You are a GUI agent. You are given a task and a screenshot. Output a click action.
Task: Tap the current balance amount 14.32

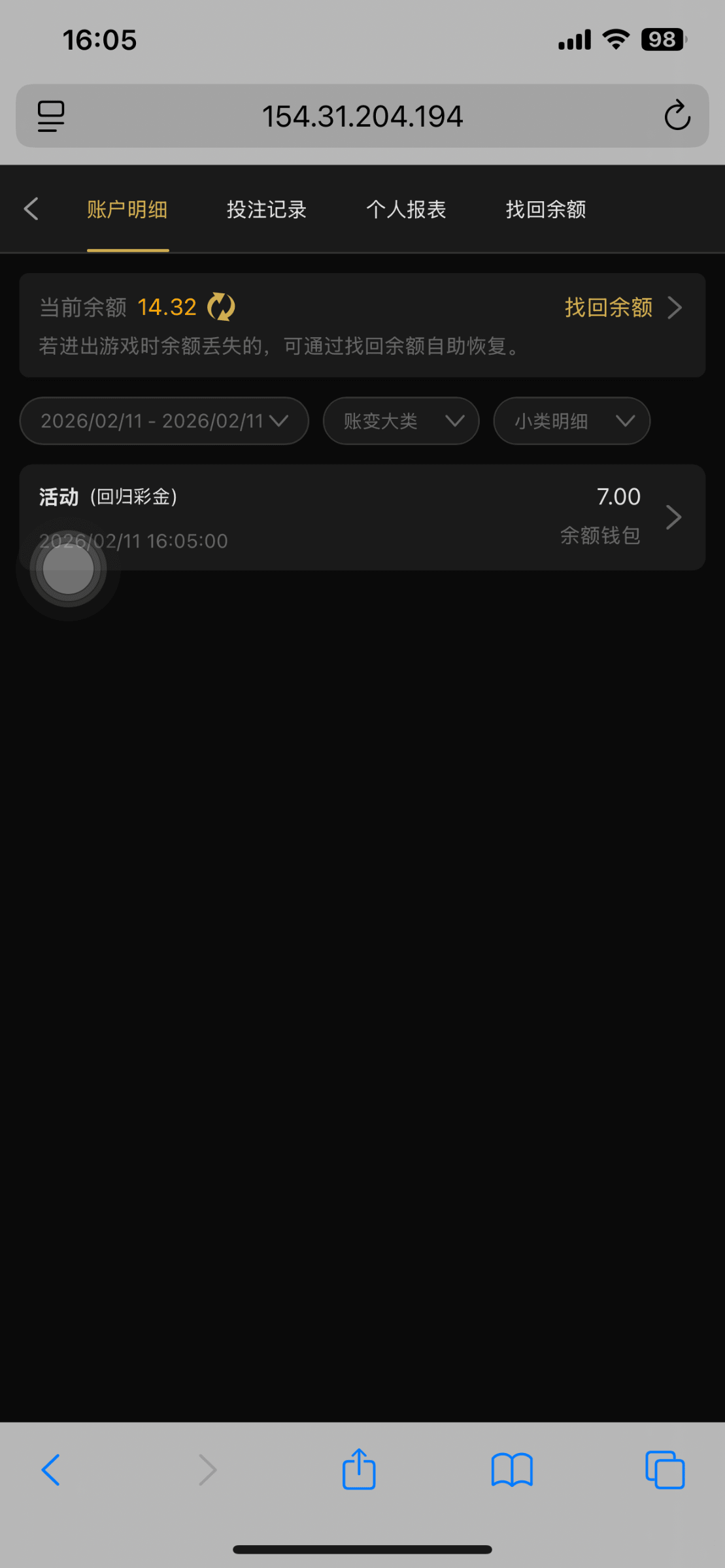coord(167,306)
